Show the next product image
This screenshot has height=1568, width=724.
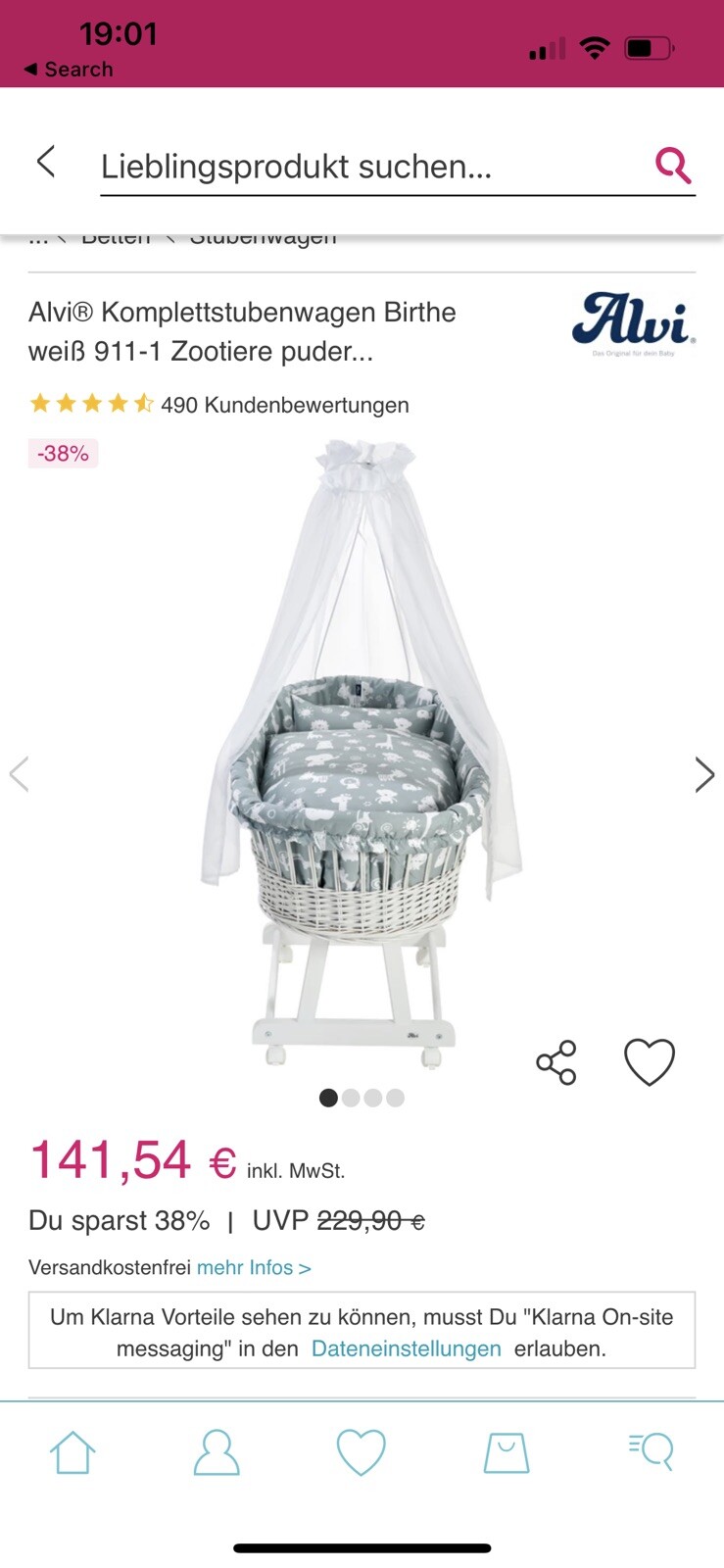704,774
